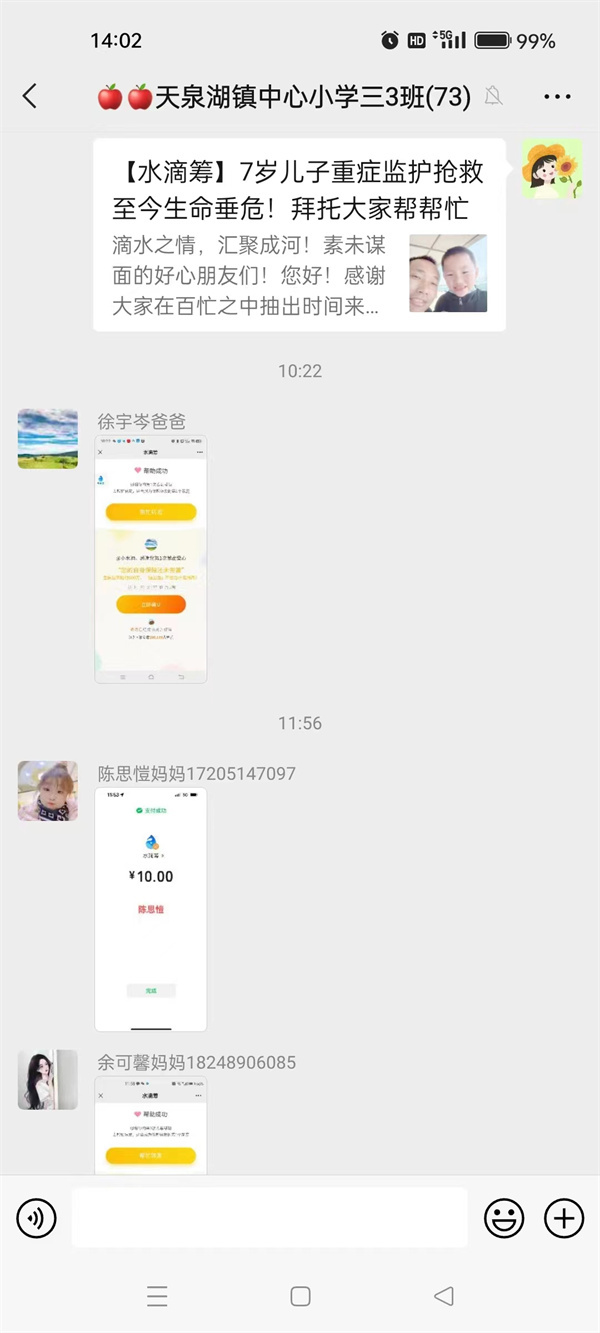Focus the message text field
This screenshot has height=1333, width=600.
269,1217
